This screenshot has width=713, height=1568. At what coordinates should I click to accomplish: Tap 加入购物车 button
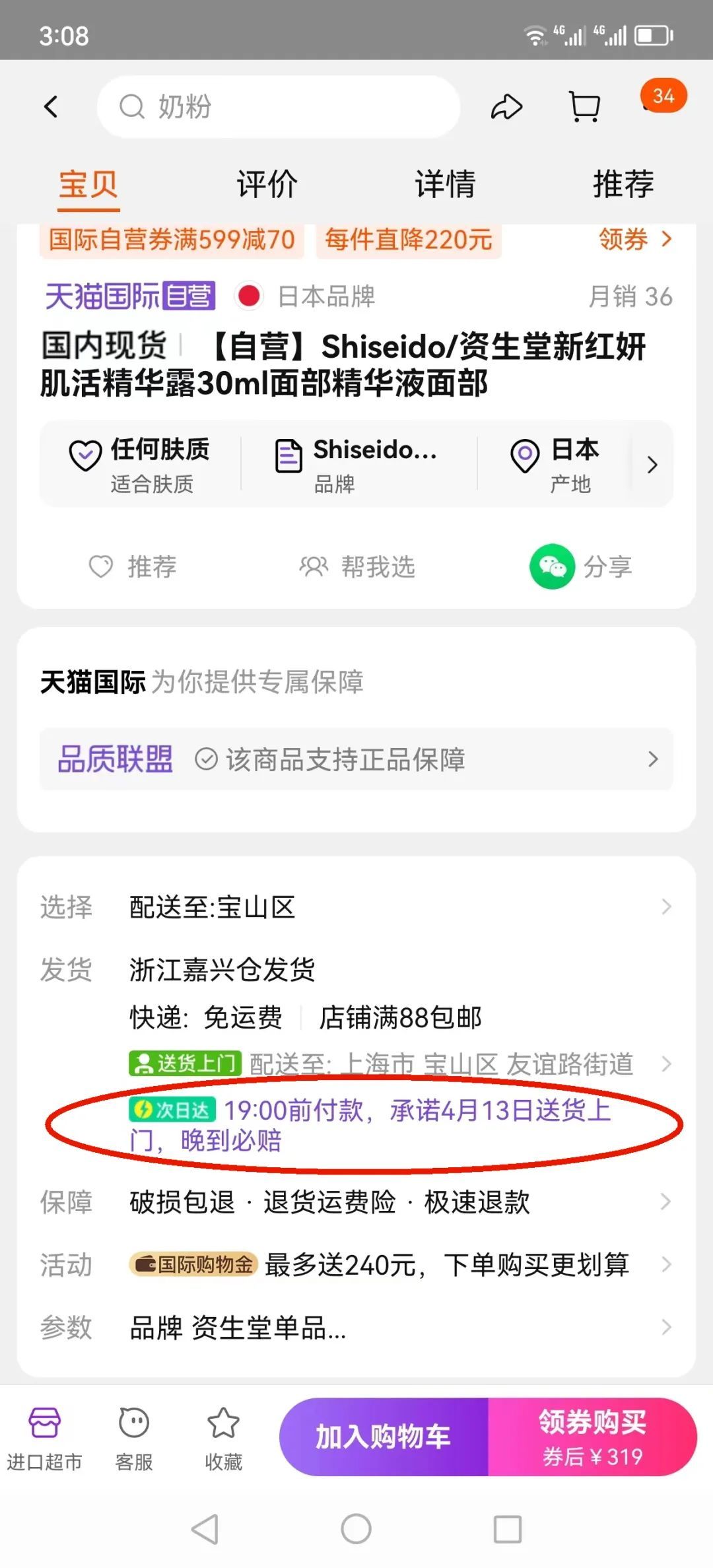coord(384,1437)
